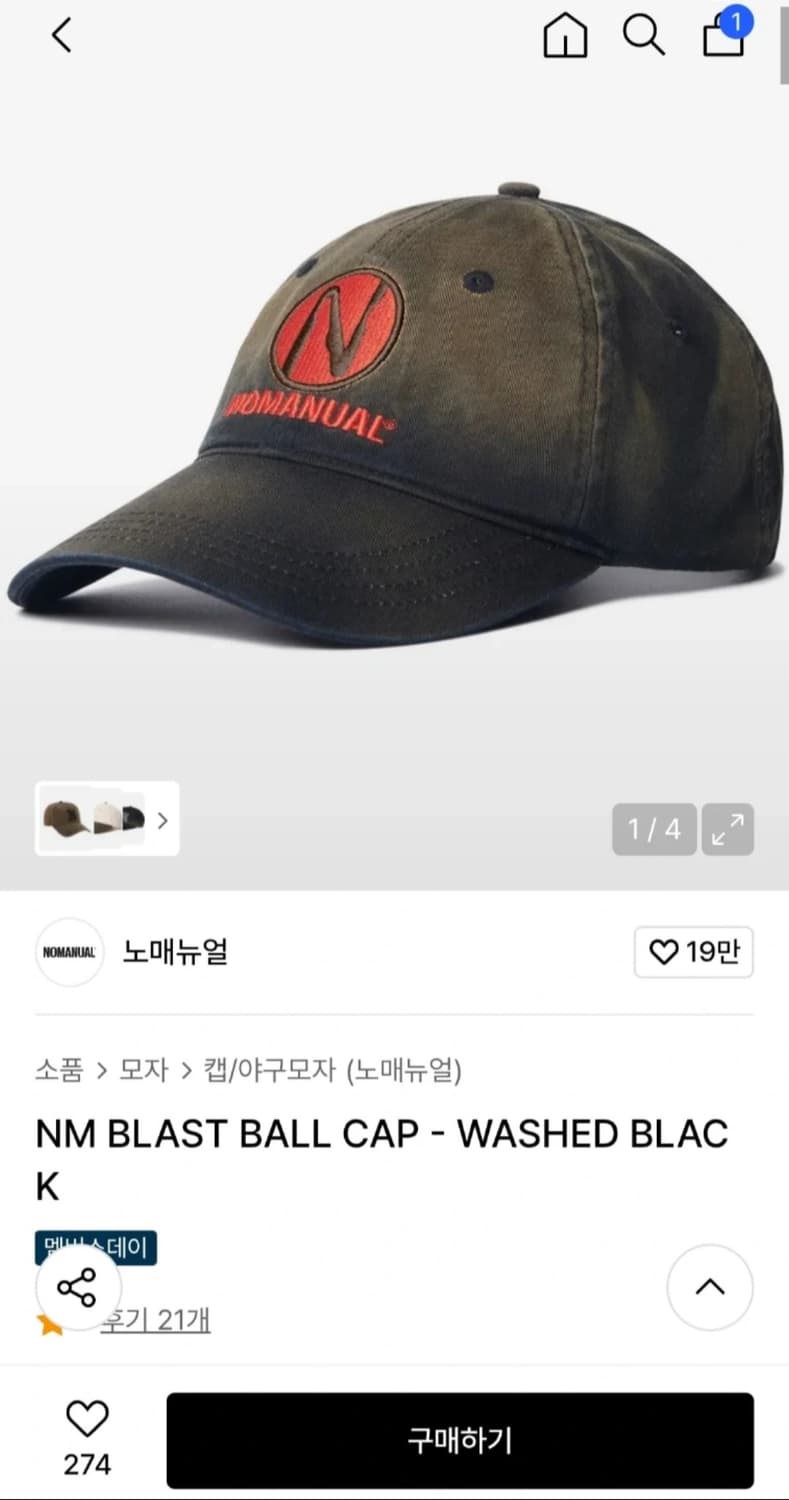Expand the product photo fullscreen

(729, 830)
